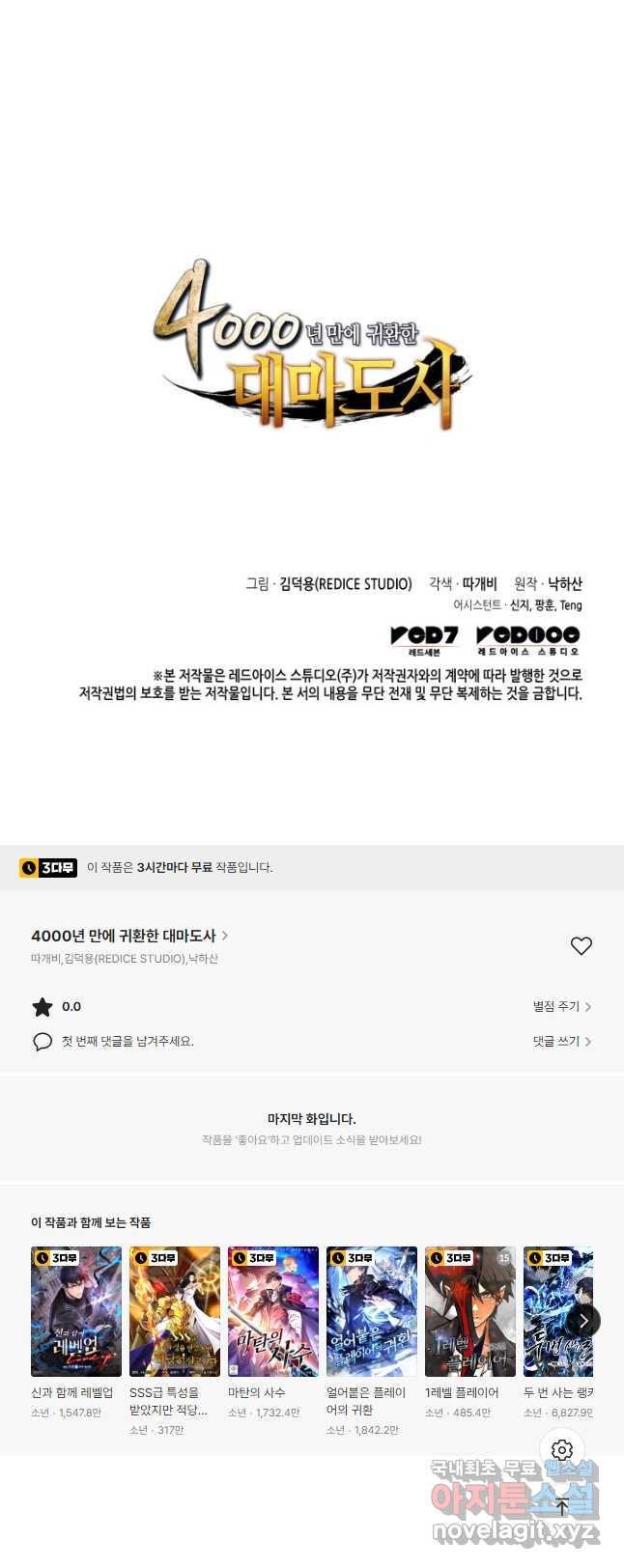
Task: Open 얼어붙은 플레이어의 귀환 webtoon
Action: [x=372, y=1311]
